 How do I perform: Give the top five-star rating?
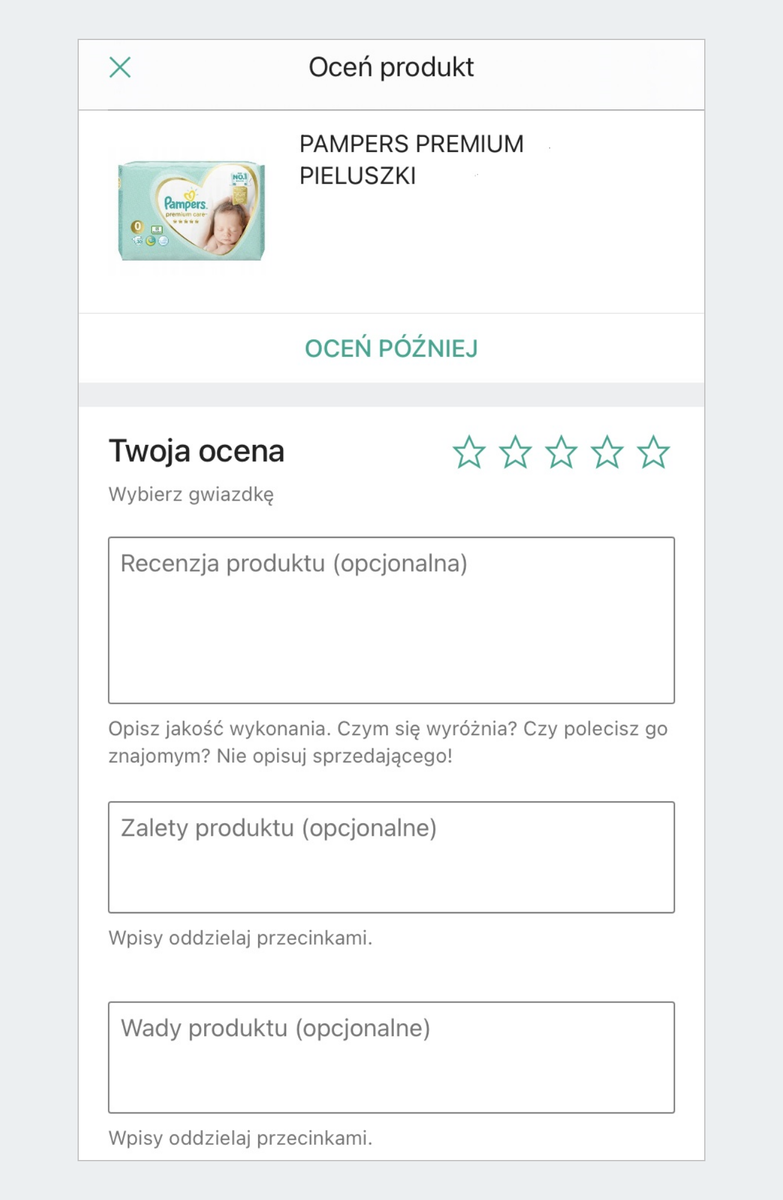click(653, 452)
